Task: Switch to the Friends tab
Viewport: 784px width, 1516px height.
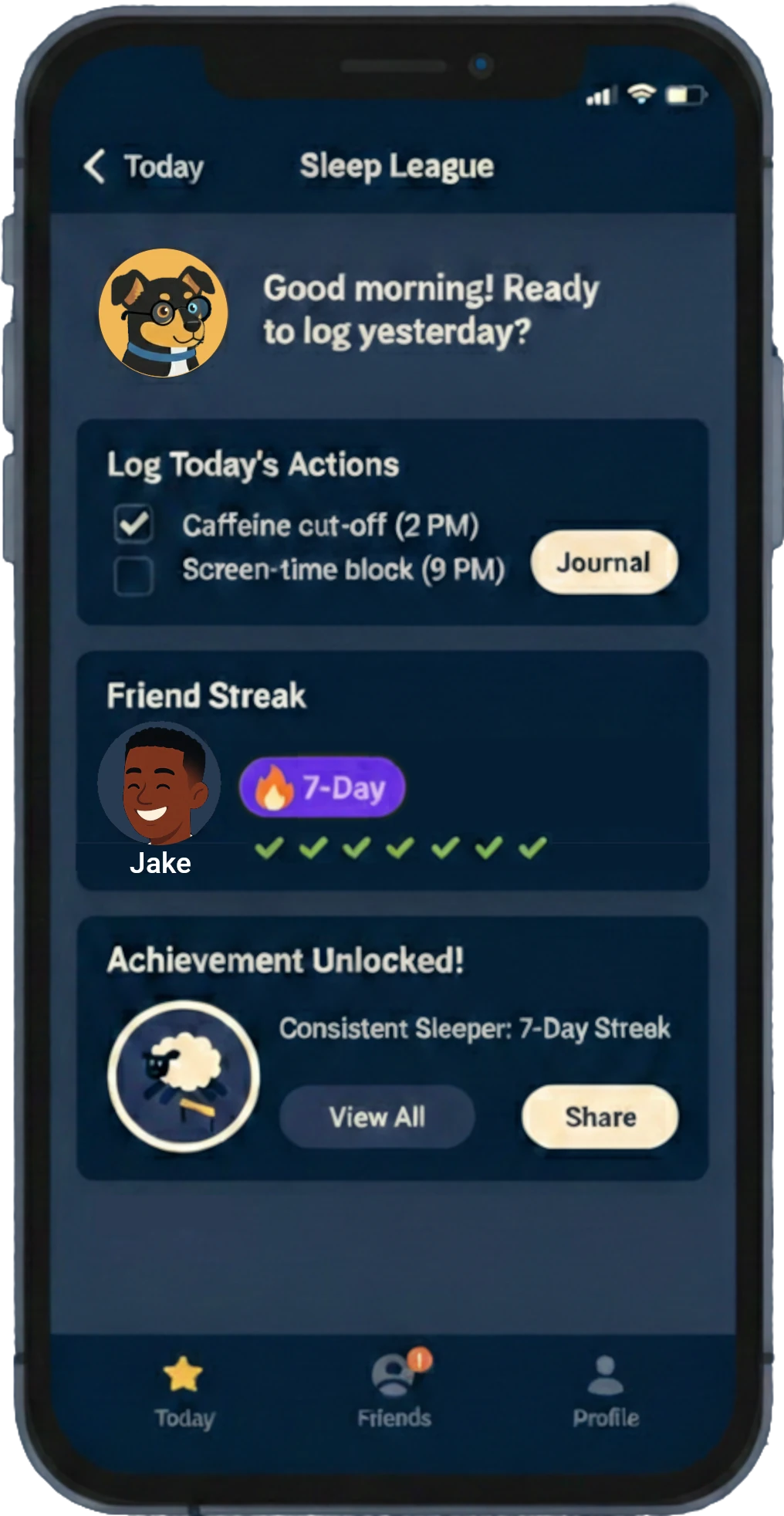Action: 394,1392
